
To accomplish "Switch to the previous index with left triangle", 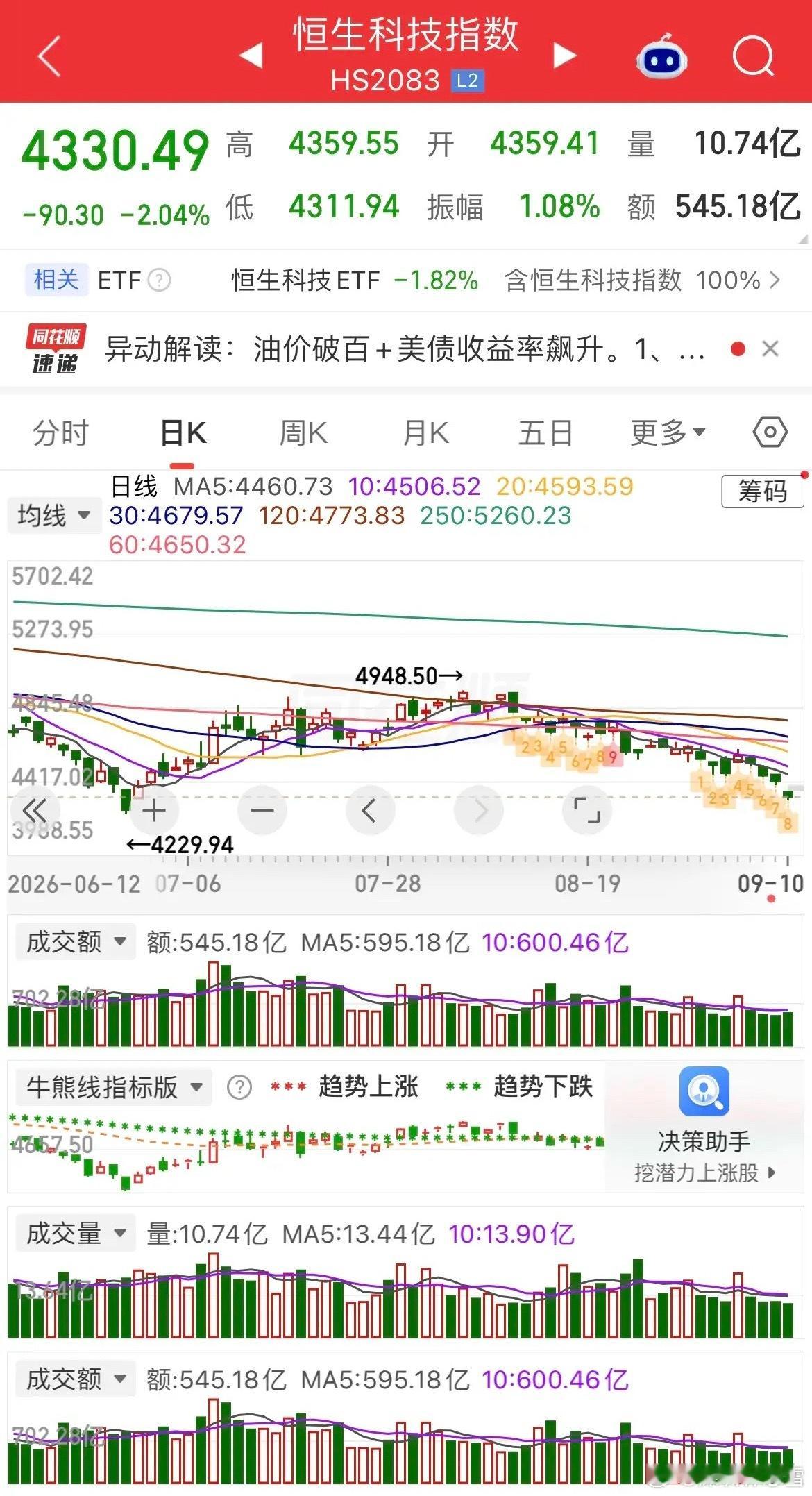I will click(x=252, y=55).
